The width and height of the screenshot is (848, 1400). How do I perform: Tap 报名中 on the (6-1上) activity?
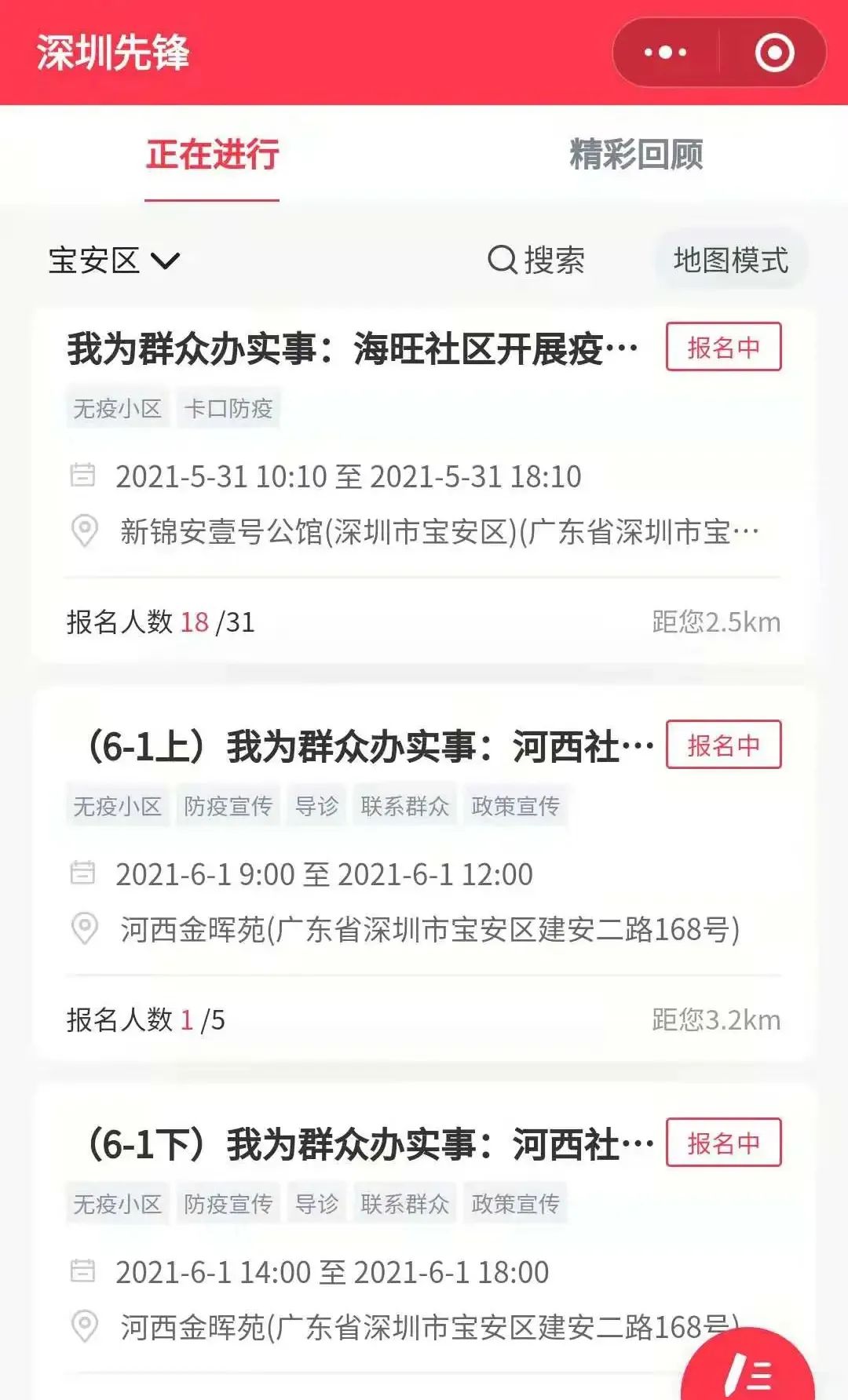point(723,744)
